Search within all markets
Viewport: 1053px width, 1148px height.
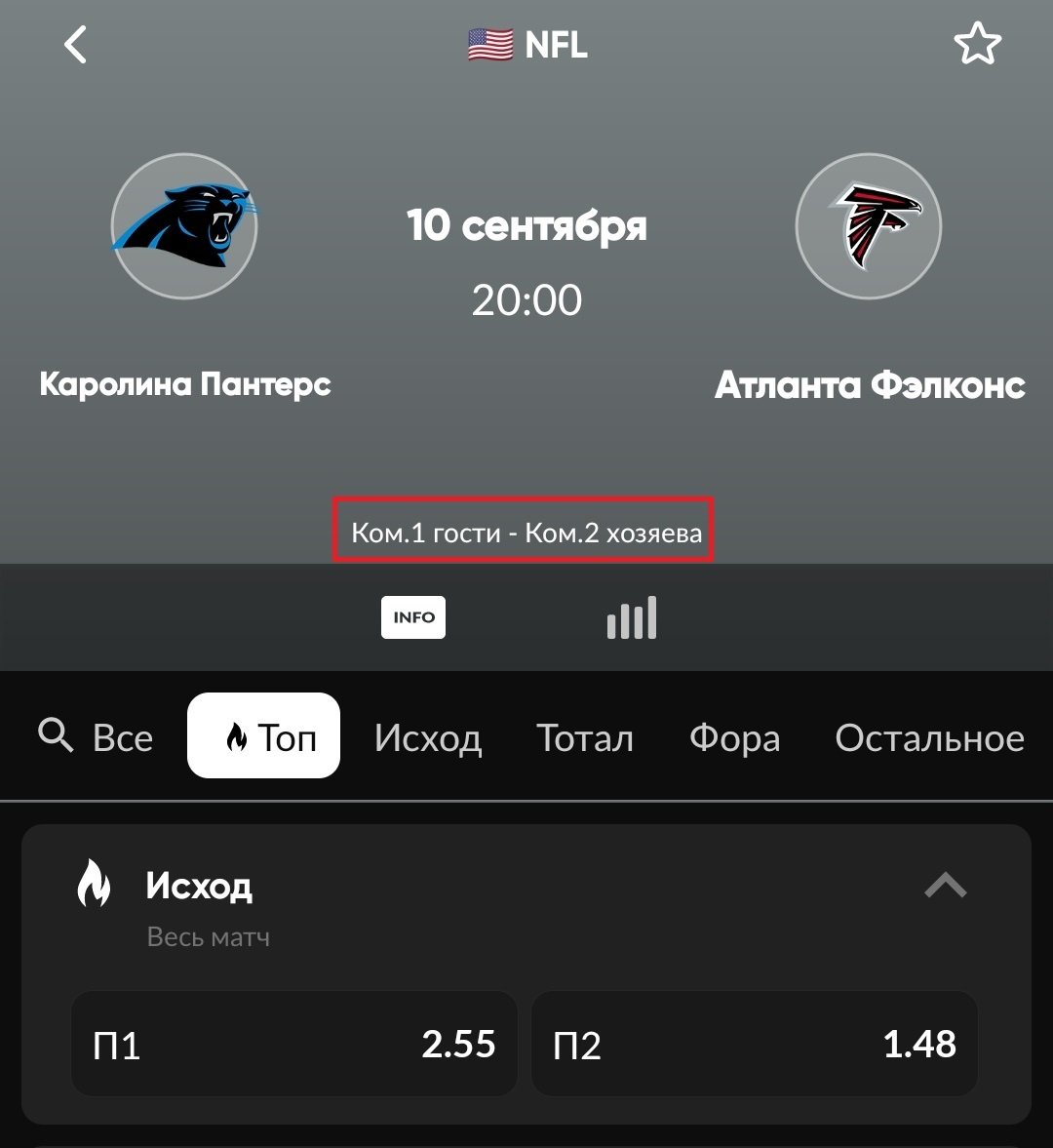tap(56, 736)
